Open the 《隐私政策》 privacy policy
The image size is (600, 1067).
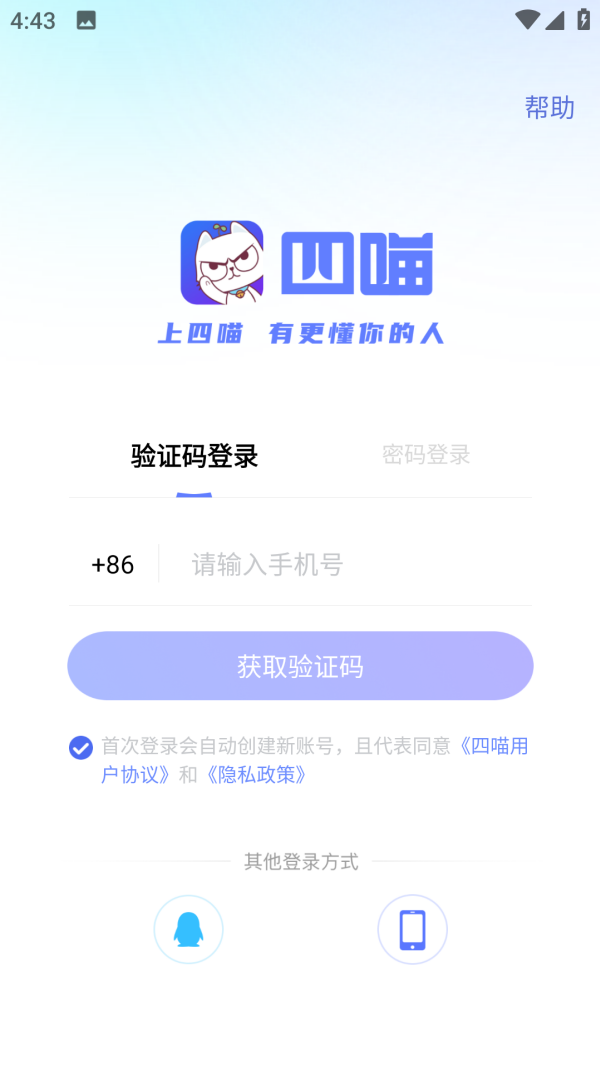pyautogui.click(x=255, y=775)
